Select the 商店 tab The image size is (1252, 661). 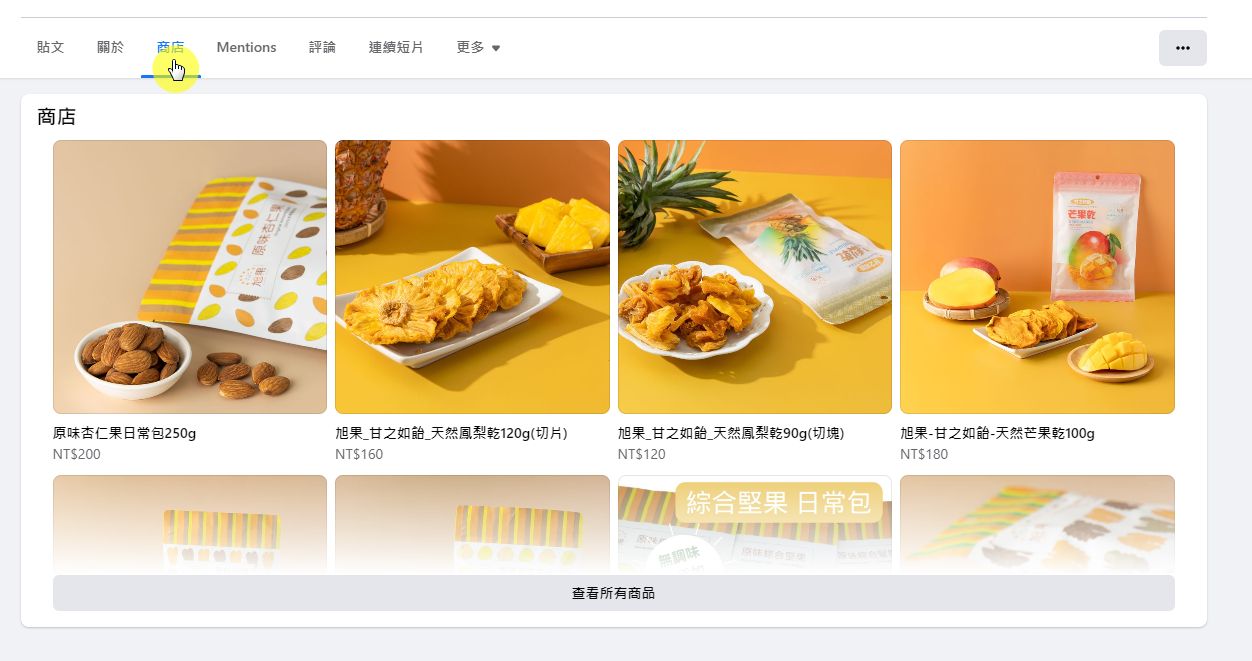pyautogui.click(x=170, y=47)
